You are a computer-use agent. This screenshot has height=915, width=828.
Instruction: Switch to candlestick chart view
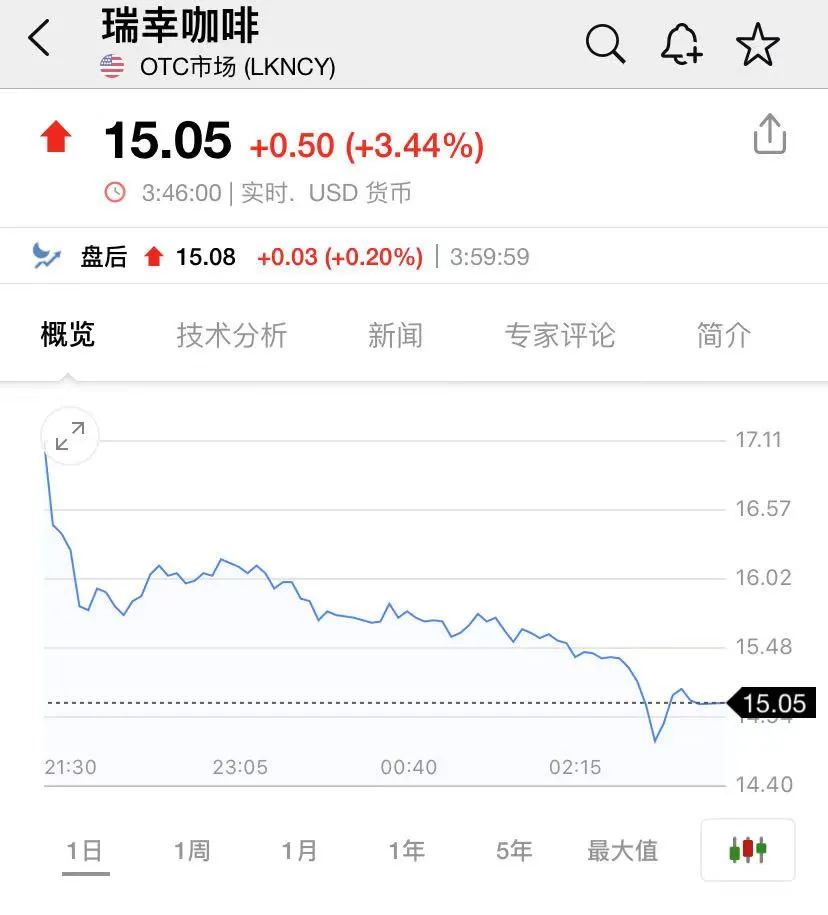click(x=747, y=851)
